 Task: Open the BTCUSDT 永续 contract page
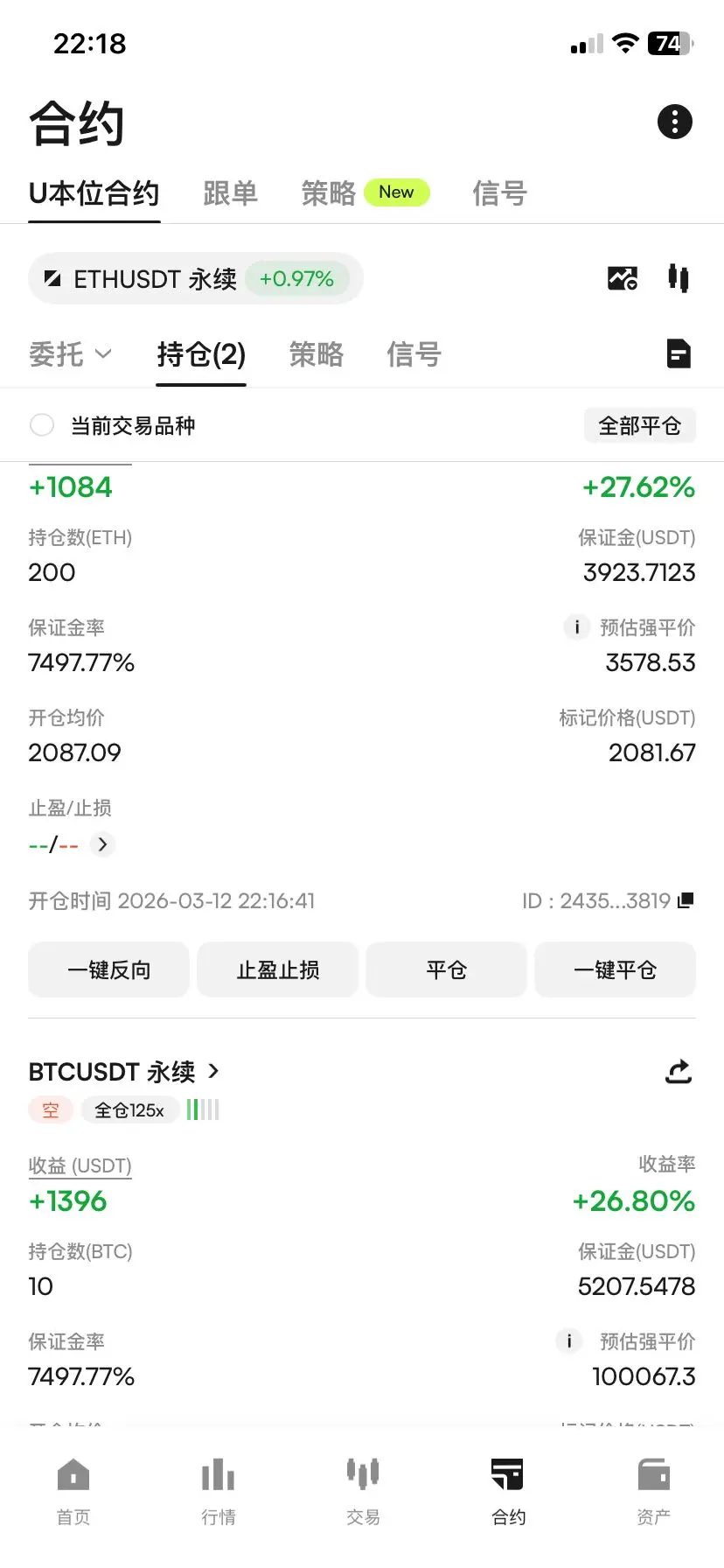pos(124,1071)
